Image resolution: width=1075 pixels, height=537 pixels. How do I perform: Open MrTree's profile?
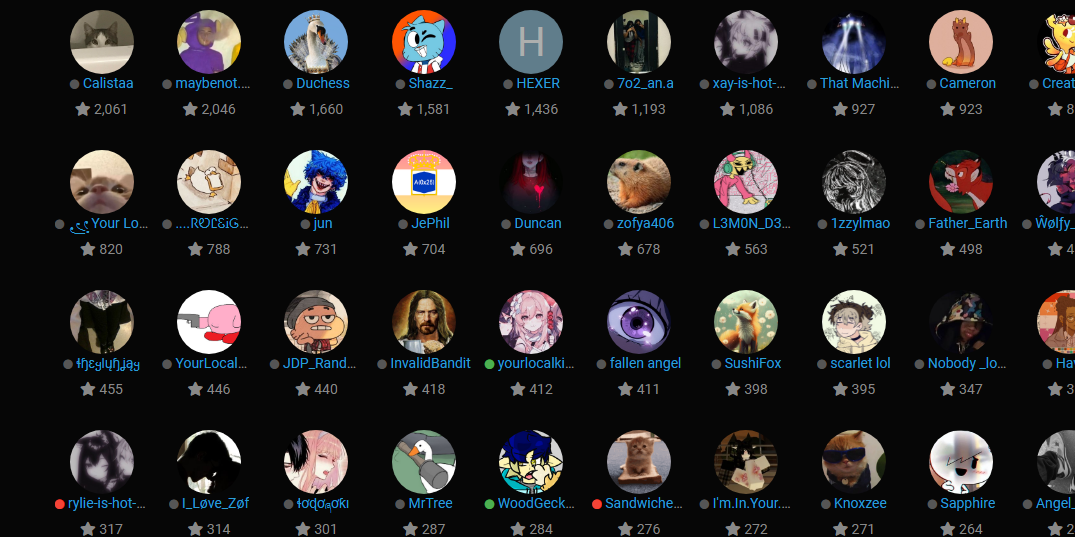tap(424, 463)
